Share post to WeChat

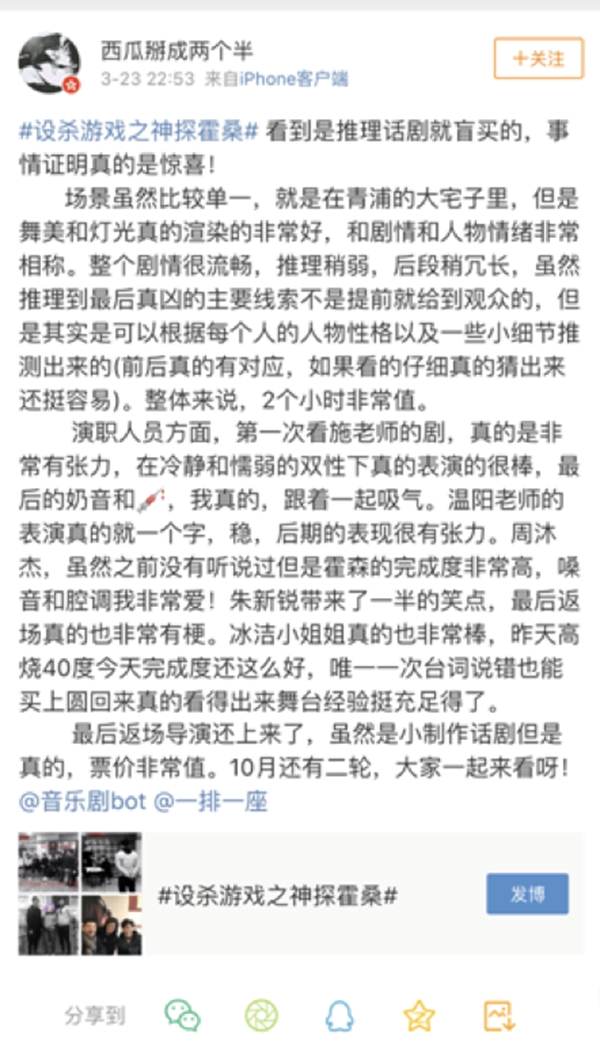[x=183, y=1016]
